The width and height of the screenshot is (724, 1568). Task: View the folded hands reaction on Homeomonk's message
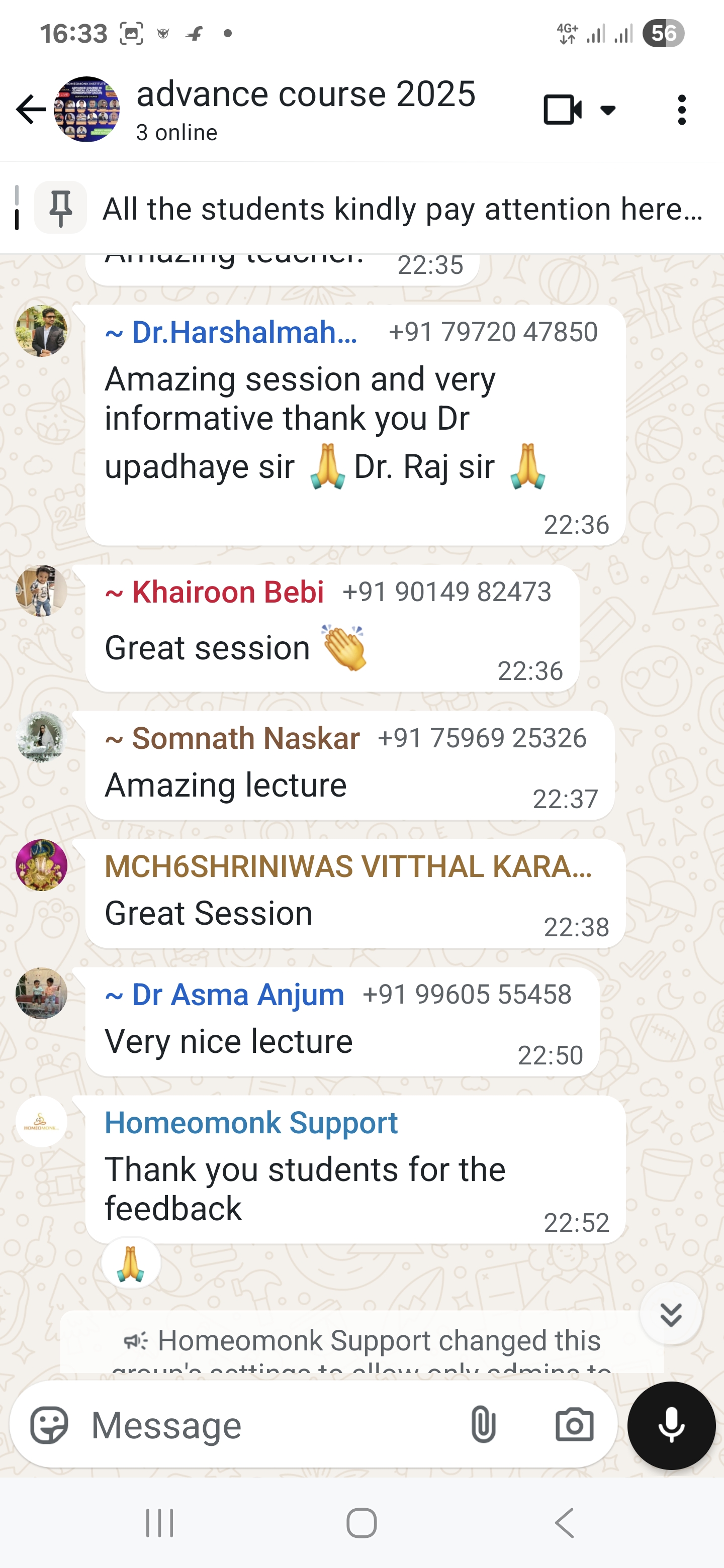coord(131,1262)
